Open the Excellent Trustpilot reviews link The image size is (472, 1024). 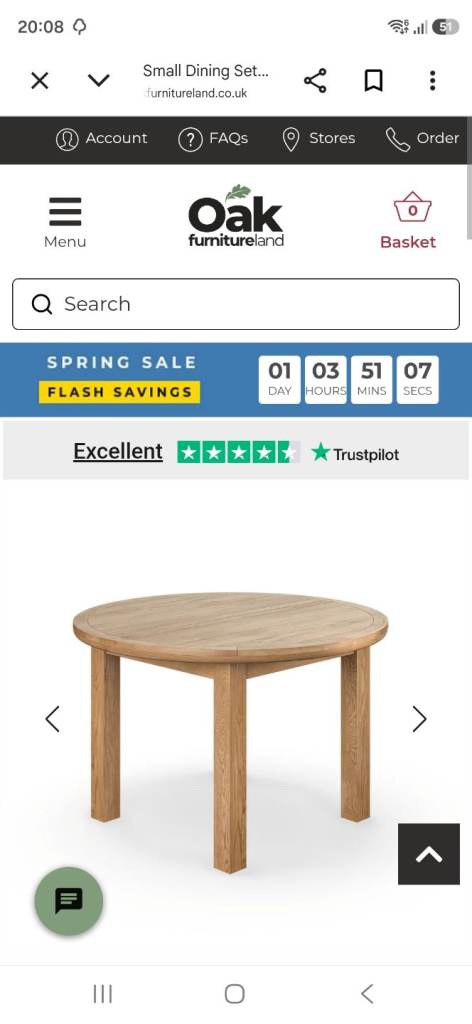[x=236, y=451]
